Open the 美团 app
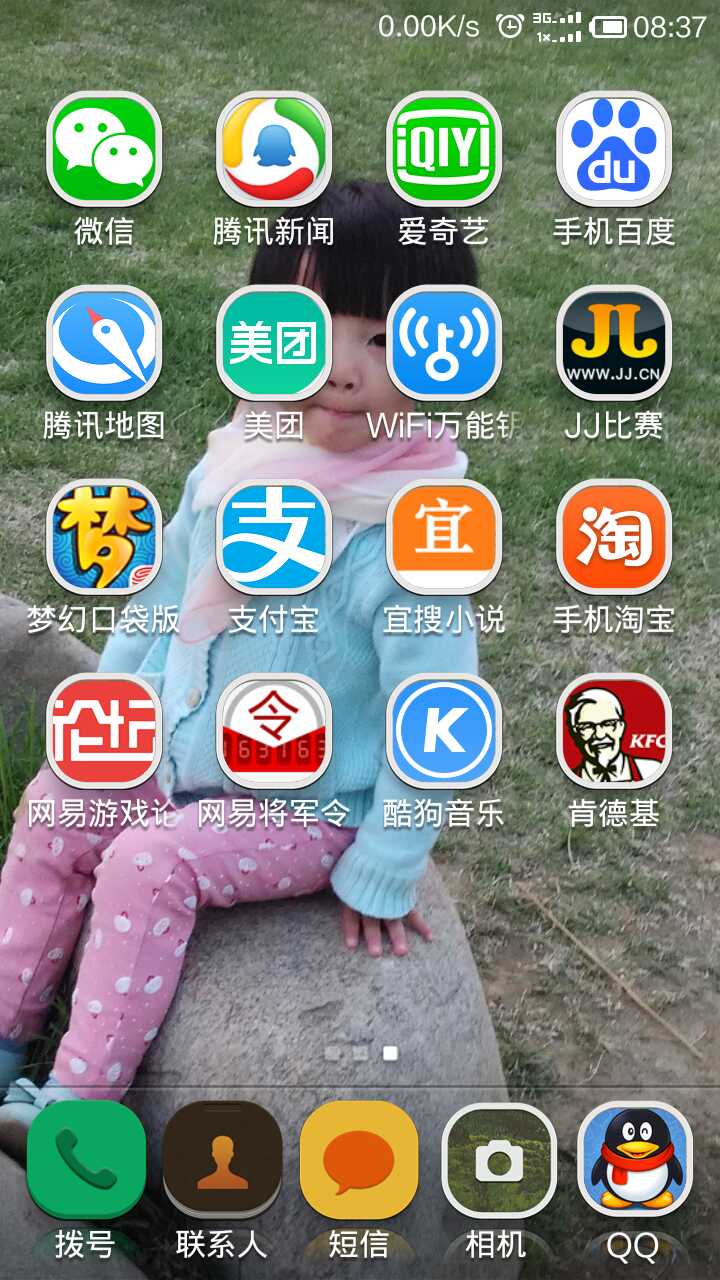720x1280 pixels. point(274,344)
